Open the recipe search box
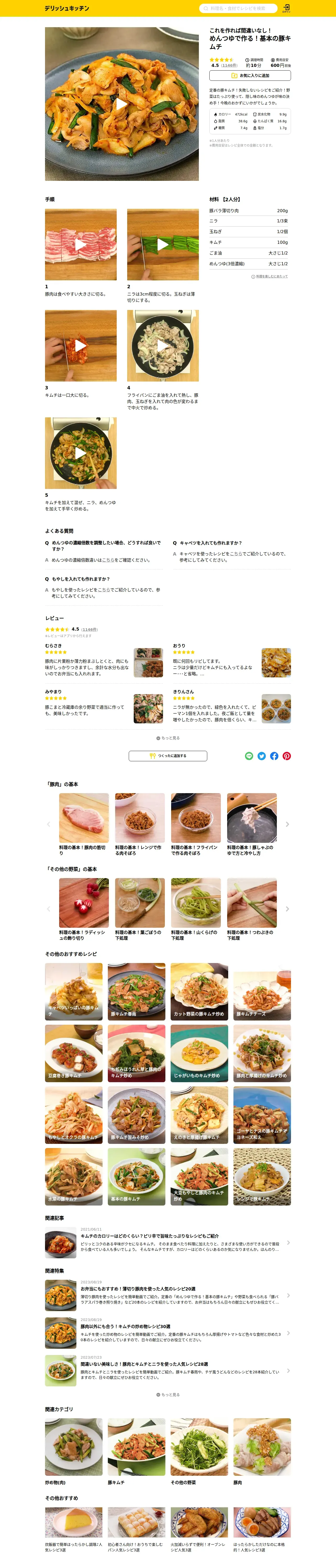 (x=238, y=9)
